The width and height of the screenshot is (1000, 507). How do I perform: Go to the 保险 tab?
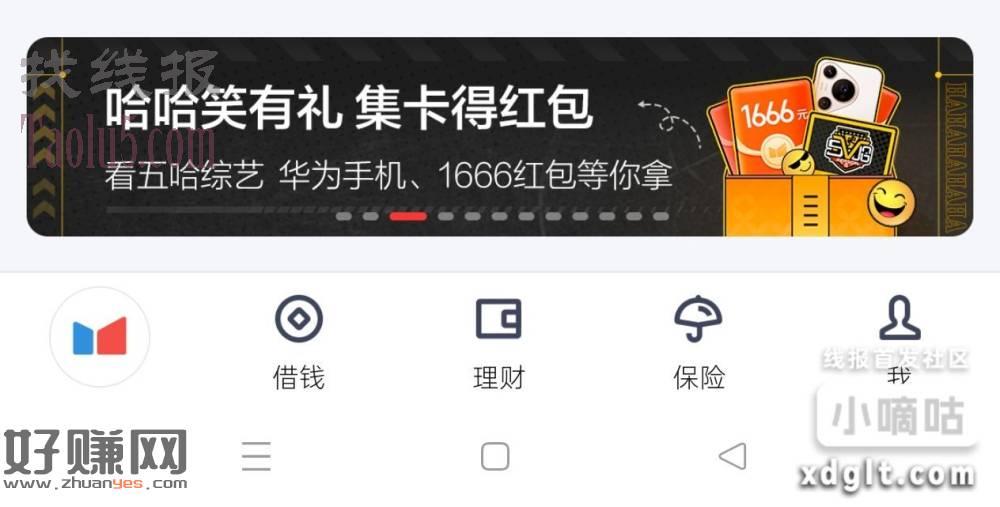tap(698, 342)
